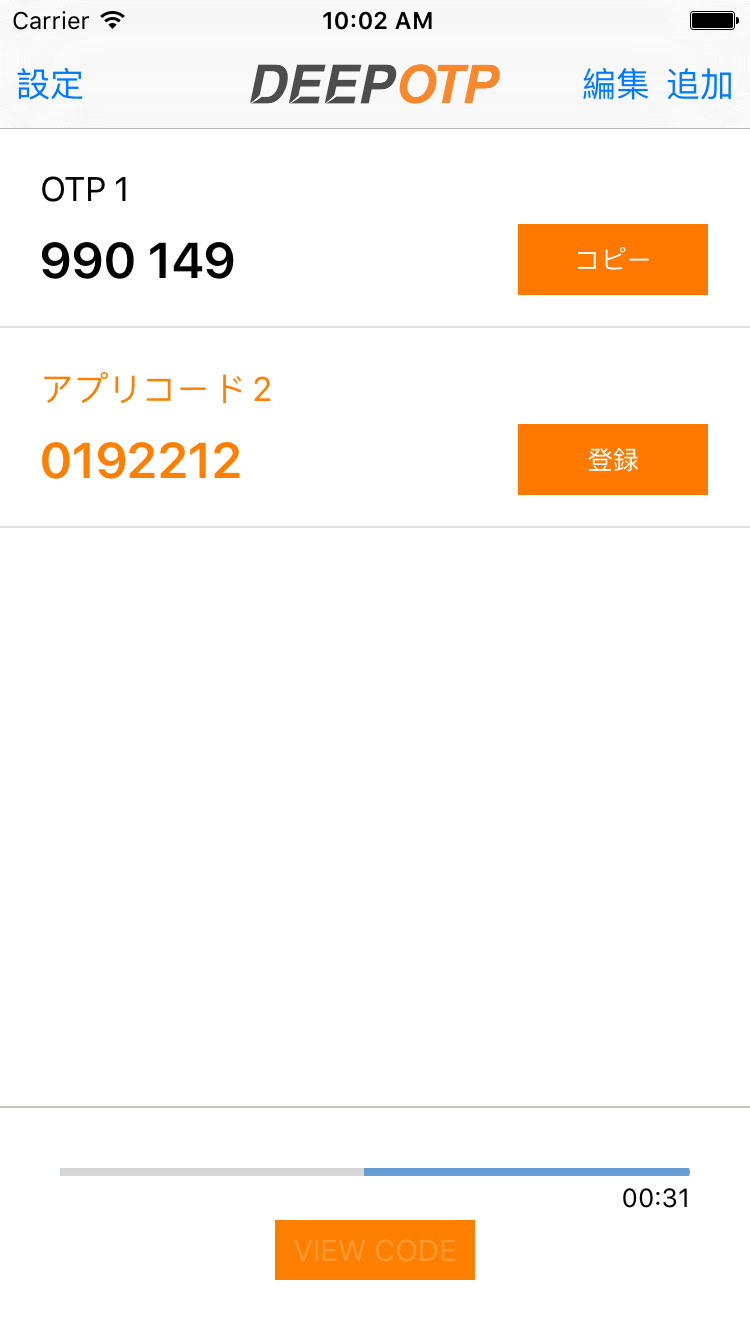Tap 編集 to edit the list
The image size is (750, 1334).
tap(615, 85)
